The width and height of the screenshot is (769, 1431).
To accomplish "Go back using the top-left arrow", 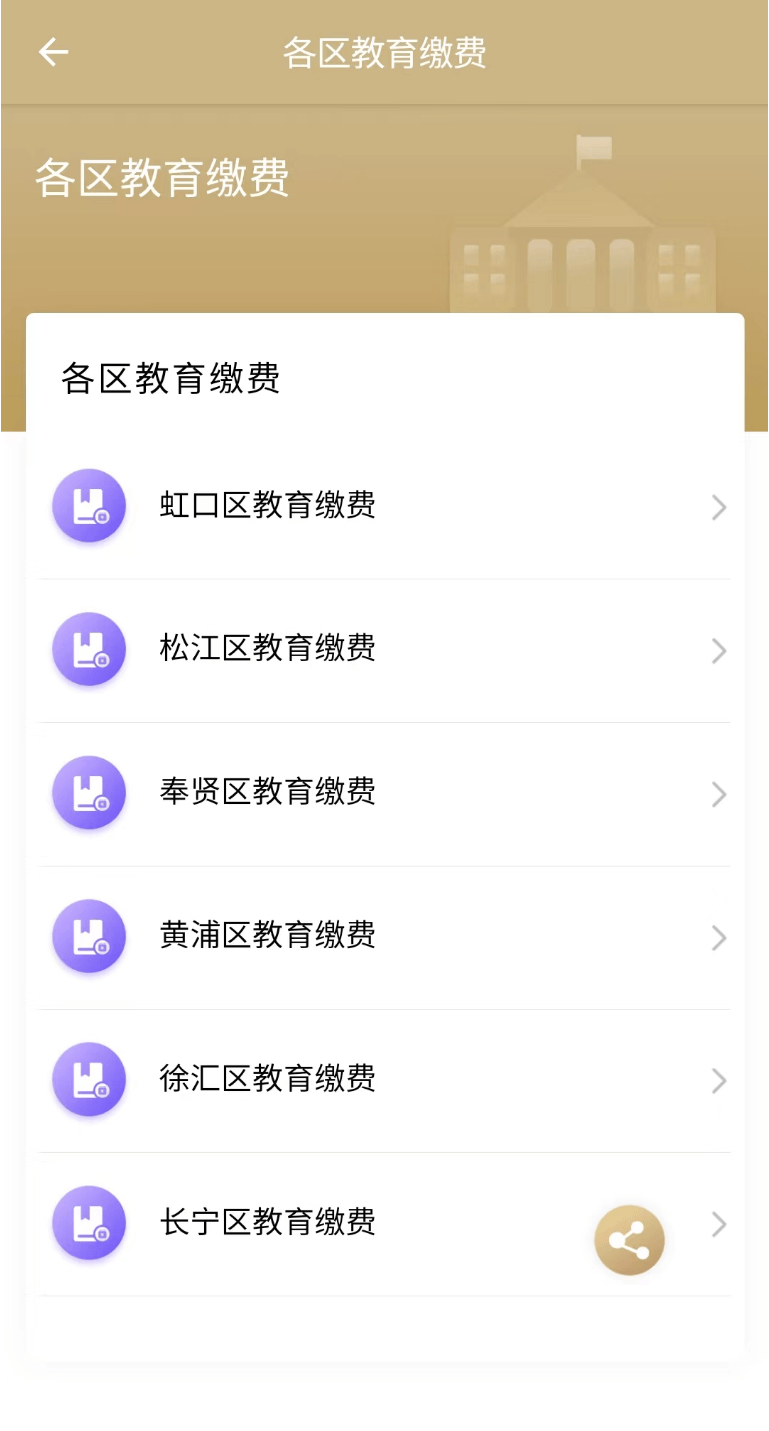I will point(53,52).
